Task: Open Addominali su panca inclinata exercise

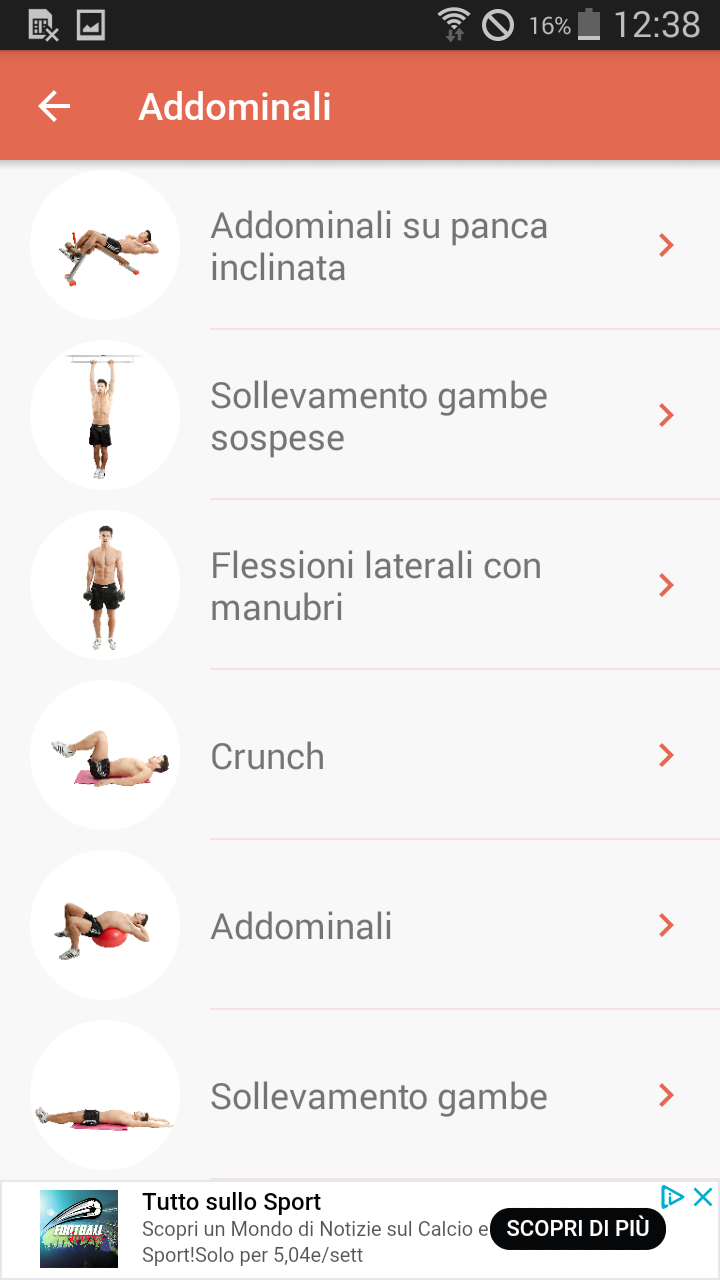Action: [x=360, y=246]
